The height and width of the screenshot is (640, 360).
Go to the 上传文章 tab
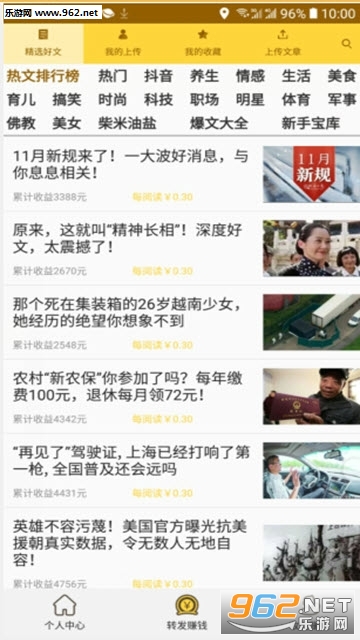(x=283, y=44)
